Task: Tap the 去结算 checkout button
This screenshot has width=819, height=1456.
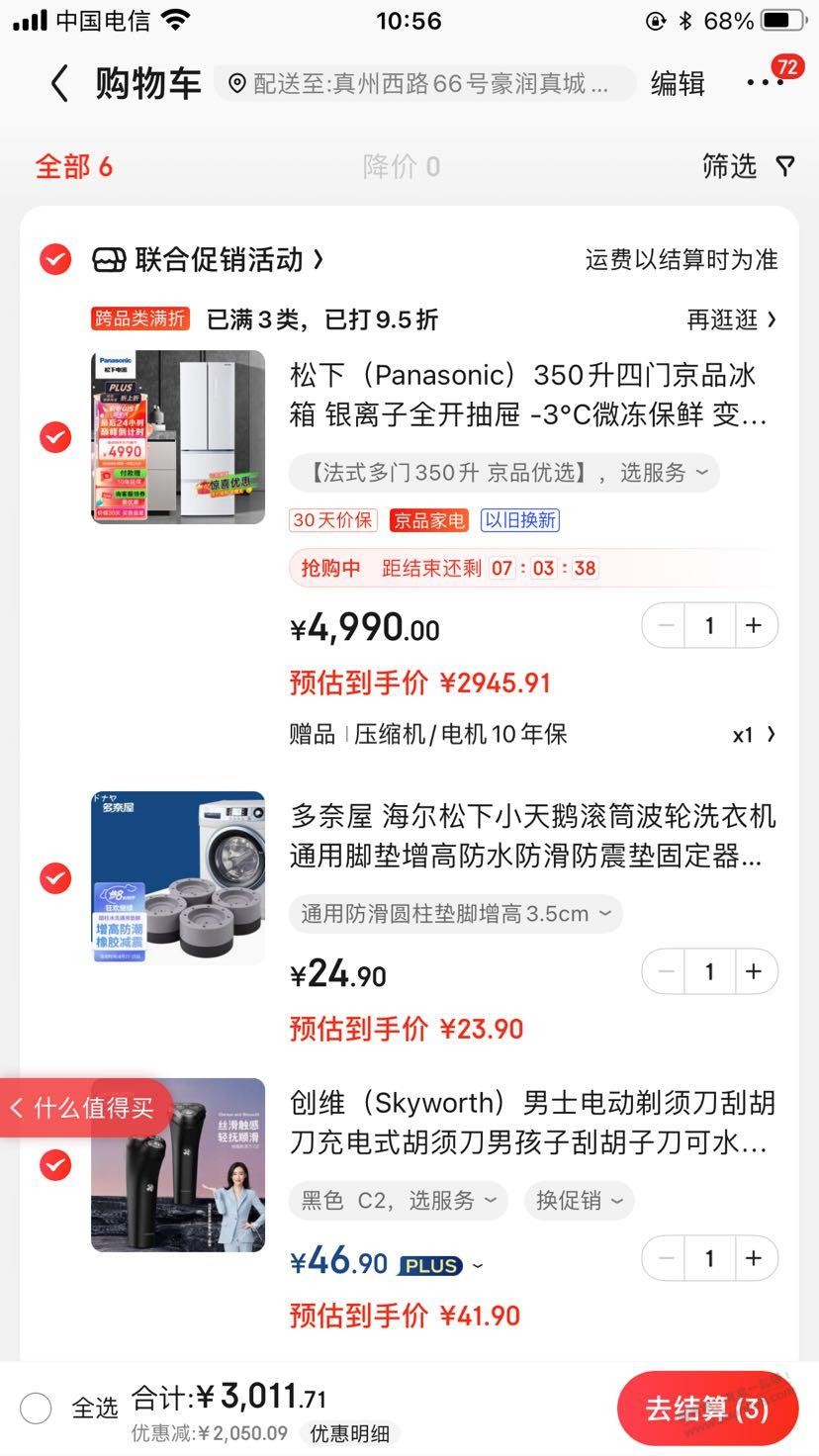Action: point(706,1409)
